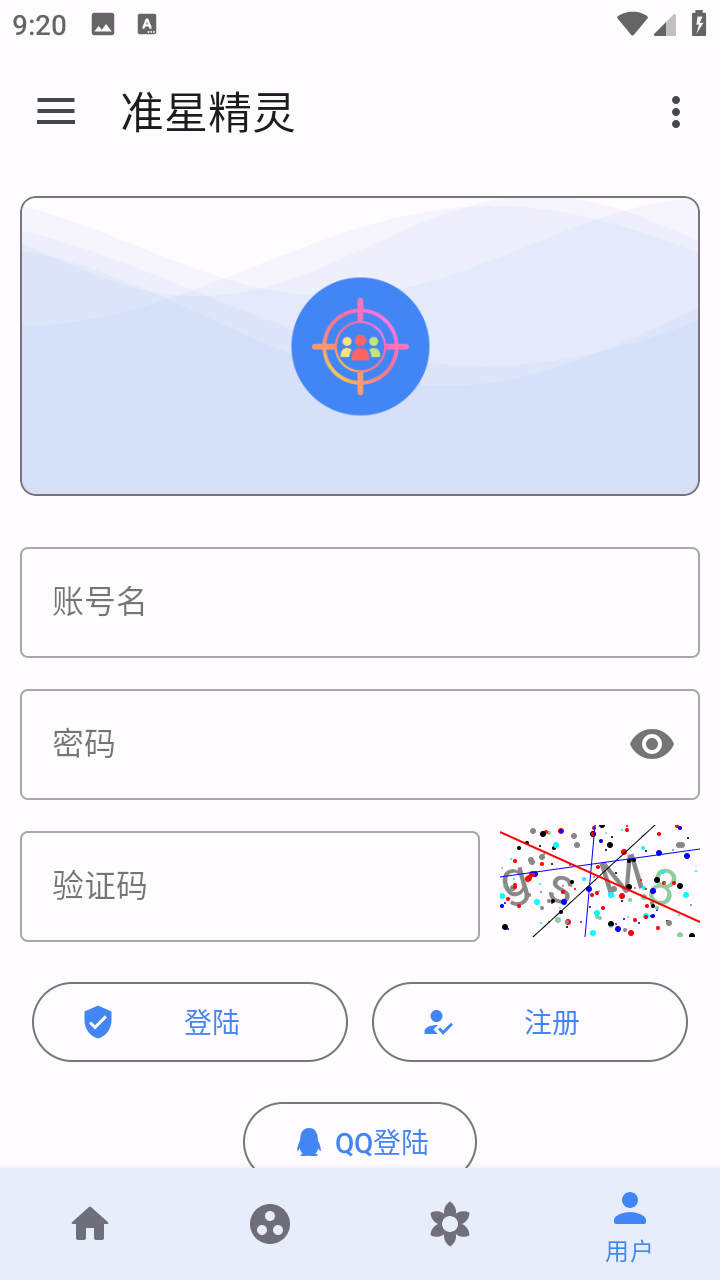Switch to the home tab
The image size is (720, 1280).
(90, 1223)
